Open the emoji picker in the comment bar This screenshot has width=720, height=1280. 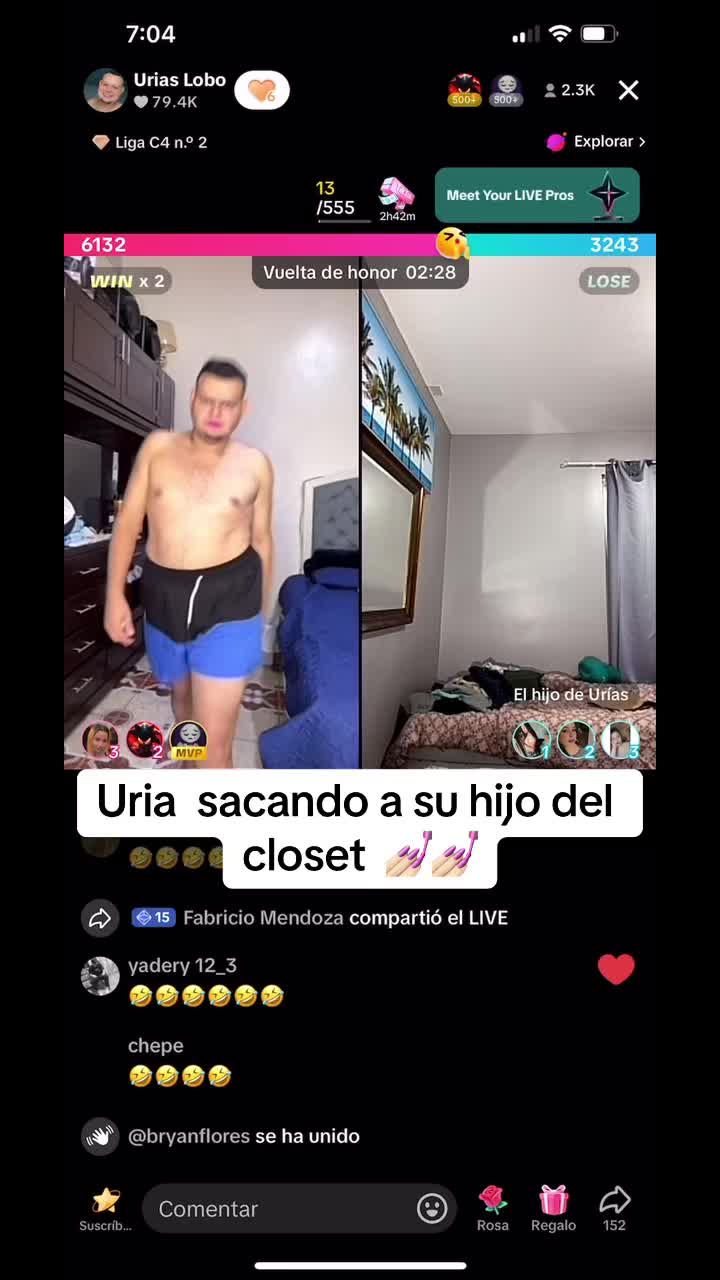coord(432,1209)
